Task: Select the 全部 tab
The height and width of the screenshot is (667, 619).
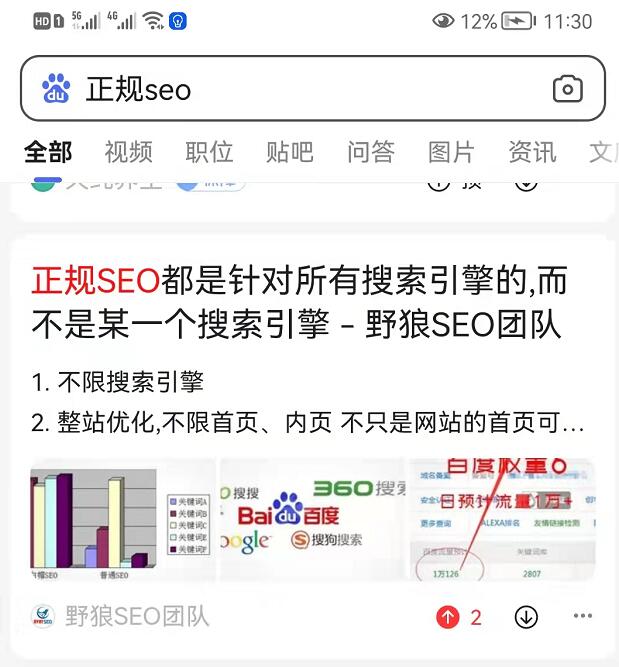Action: 48,152
